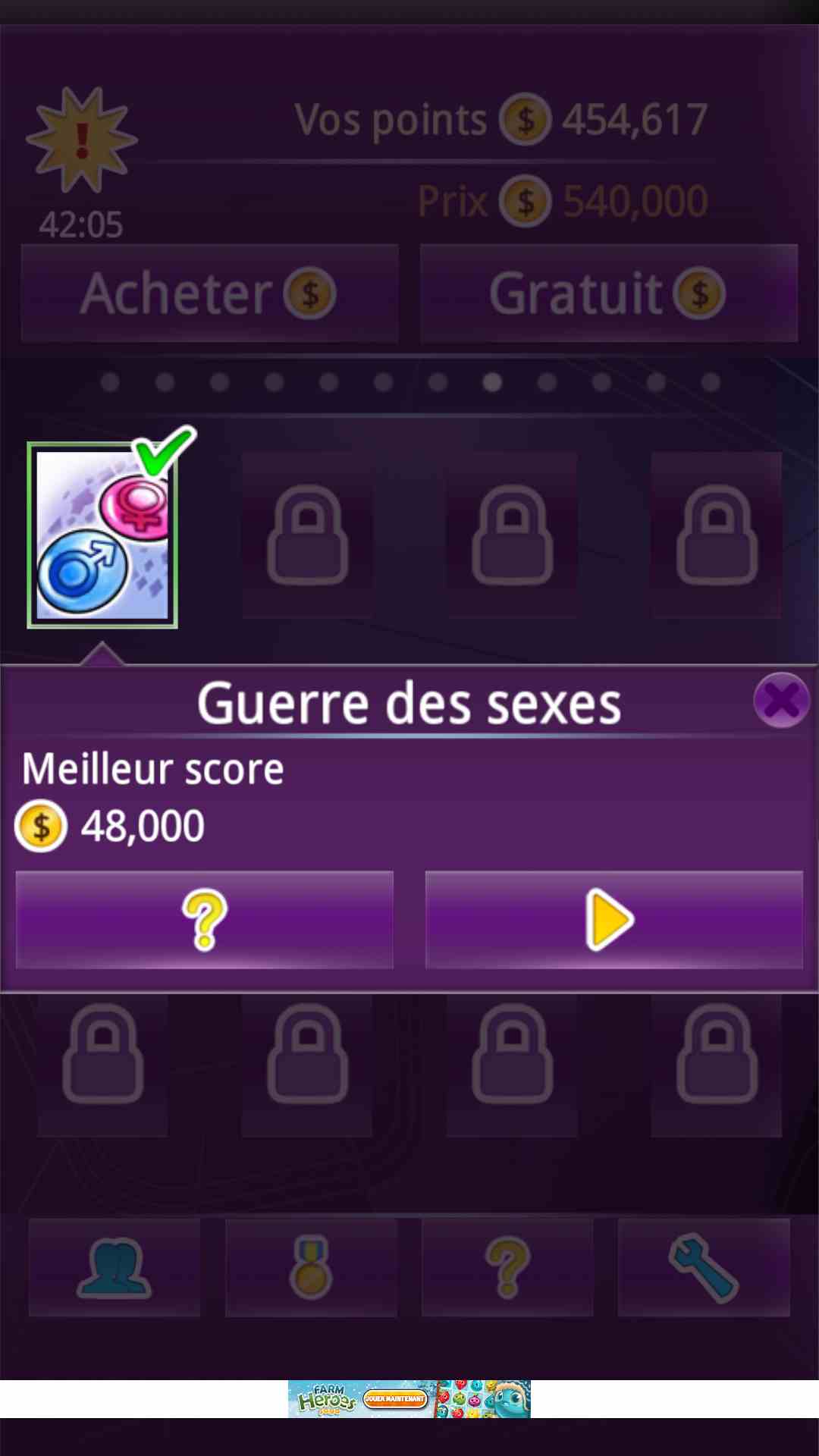Open the friends icon
Viewport: 819px width, 1456px height.
click(x=115, y=1268)
